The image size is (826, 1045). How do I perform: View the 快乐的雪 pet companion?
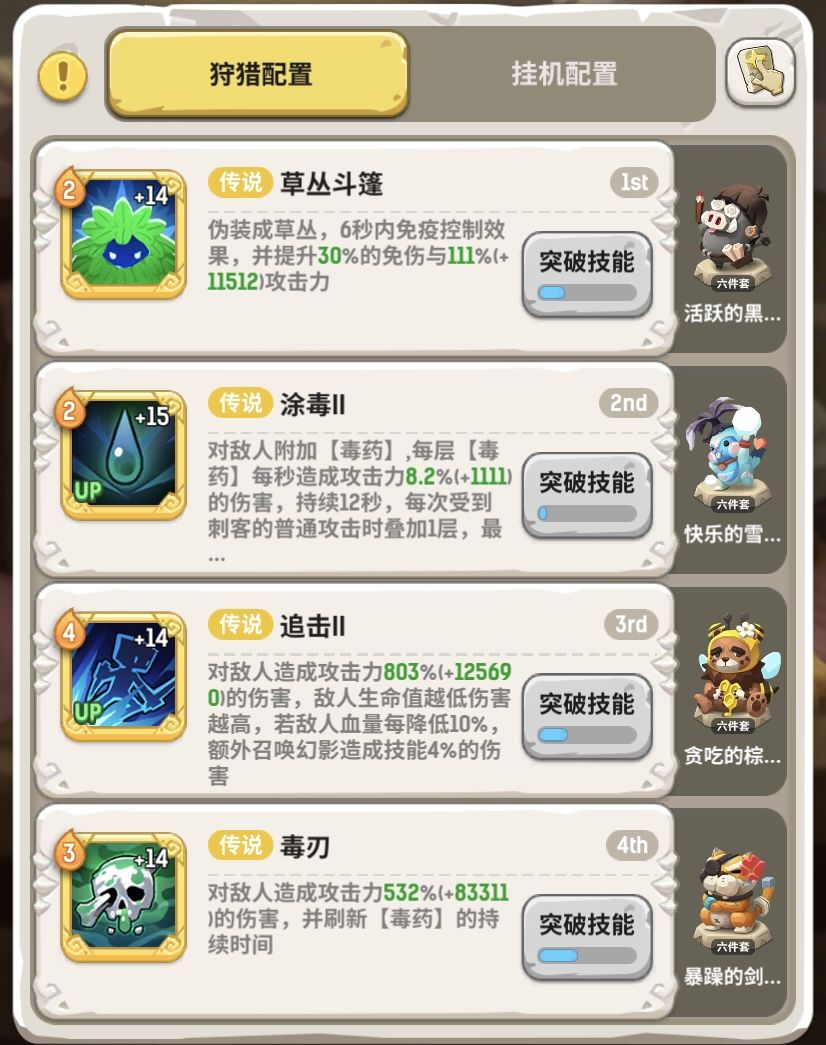pos(733,460)
